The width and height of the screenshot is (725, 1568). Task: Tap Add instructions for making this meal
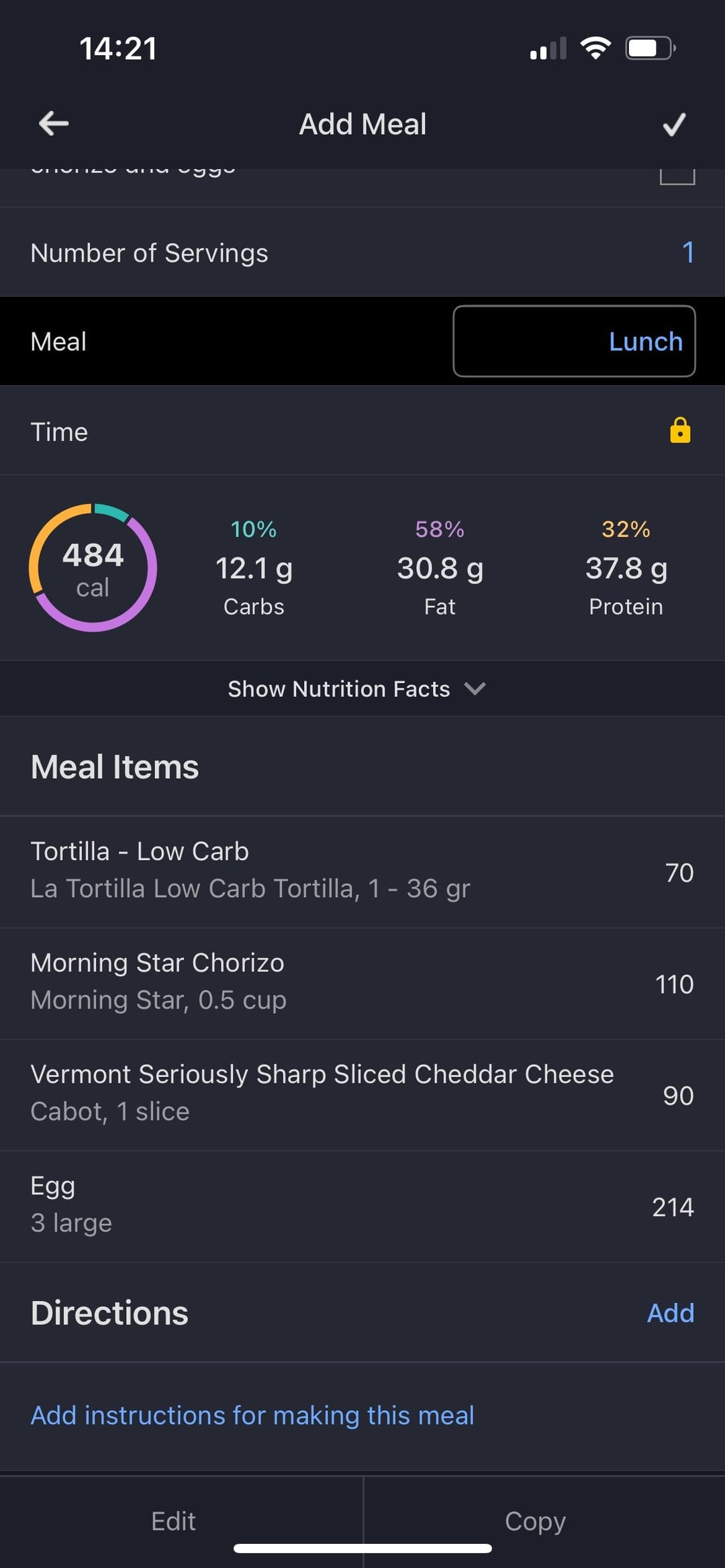(252, 1415)
